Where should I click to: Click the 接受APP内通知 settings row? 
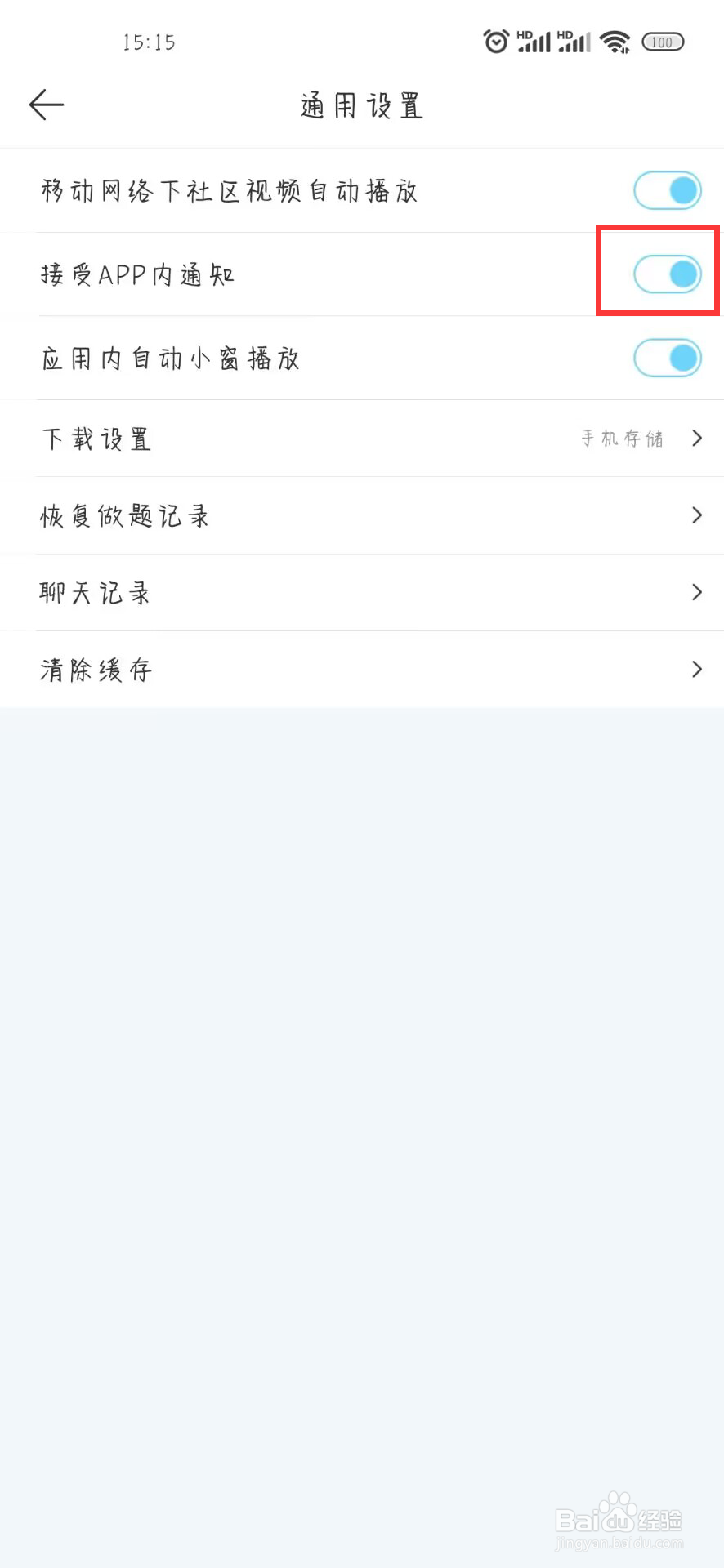point(327,274)
